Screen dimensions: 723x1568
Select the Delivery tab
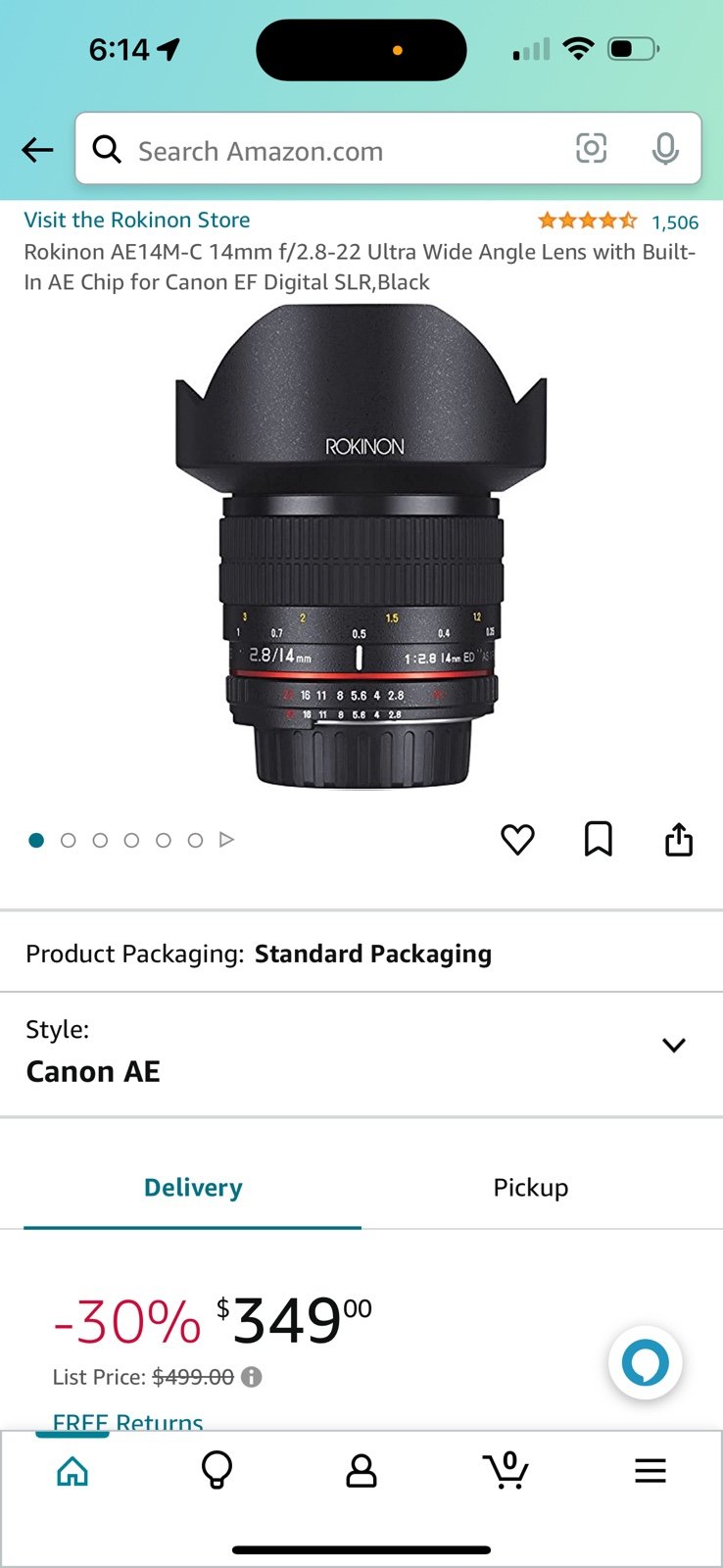click(193, 1188)
